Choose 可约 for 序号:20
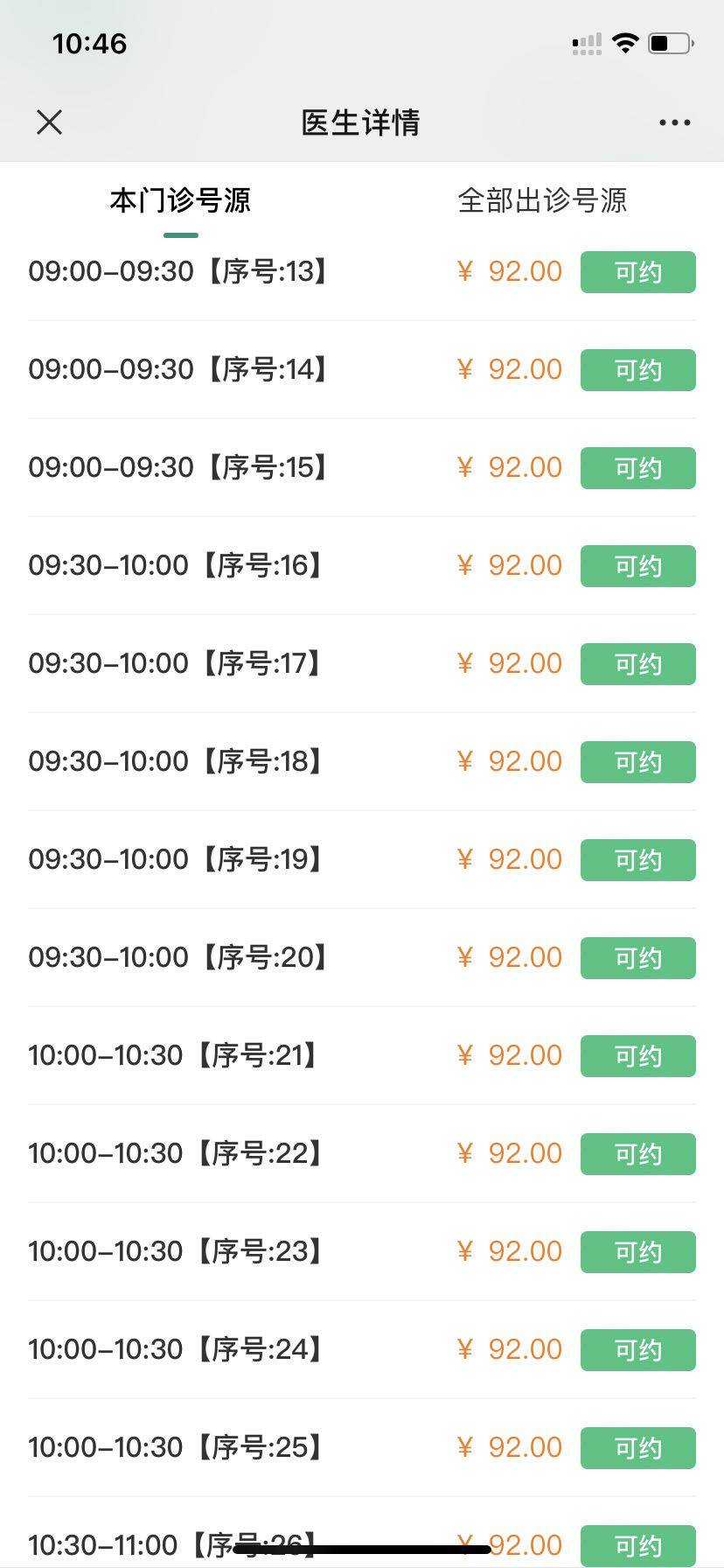 [637, 958]
